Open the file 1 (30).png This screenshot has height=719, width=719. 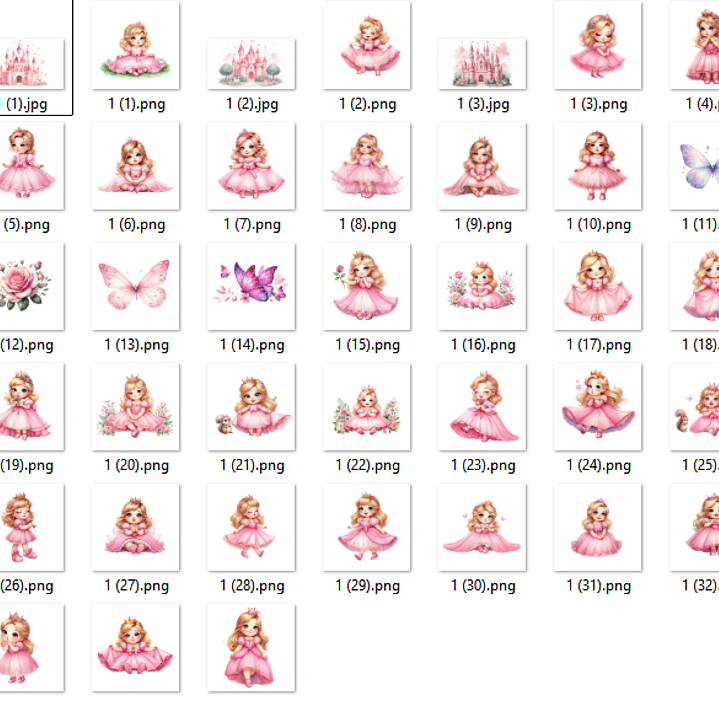coord(483,527)
